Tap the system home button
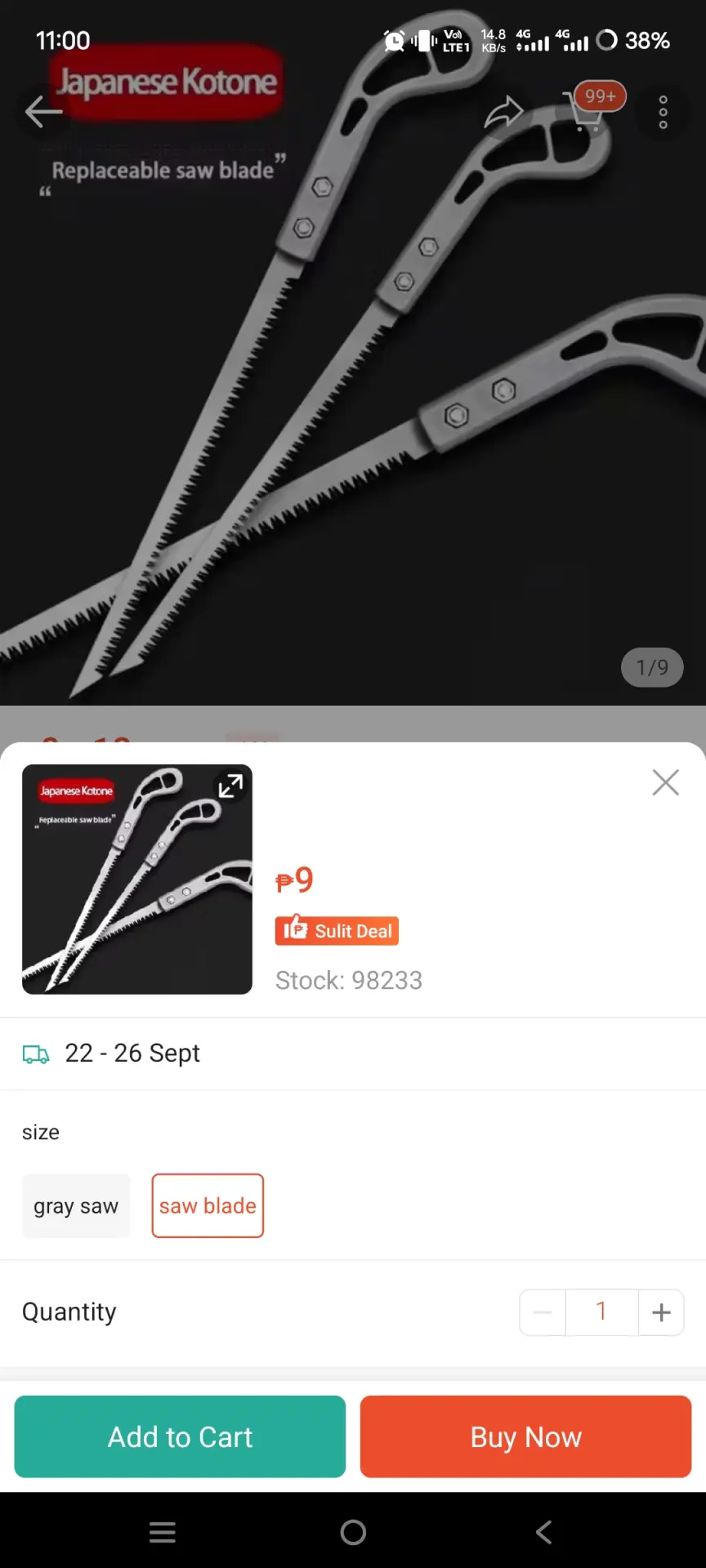The image size is (706, 1568). (x=353, y=1532)
